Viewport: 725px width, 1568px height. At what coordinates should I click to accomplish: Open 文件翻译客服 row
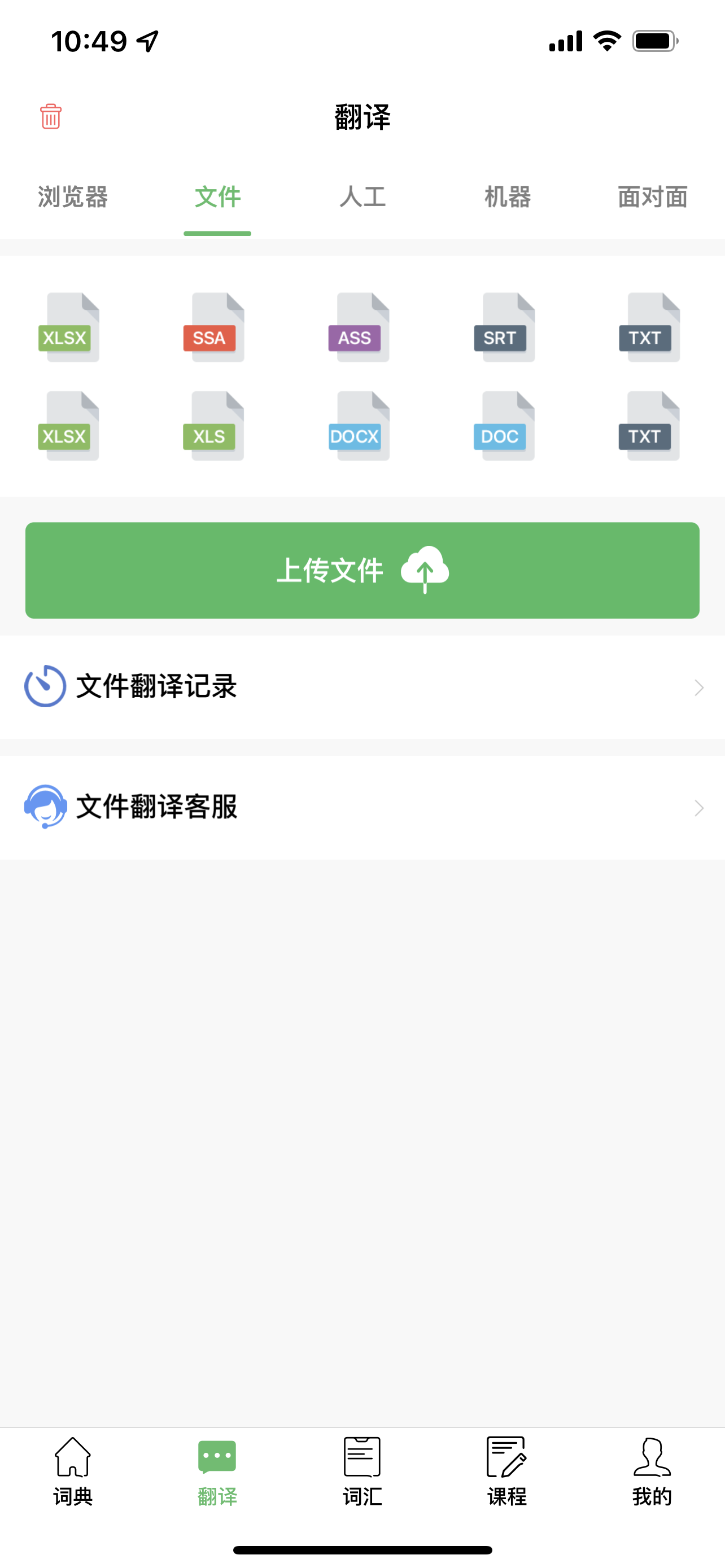tap(362, 807)
